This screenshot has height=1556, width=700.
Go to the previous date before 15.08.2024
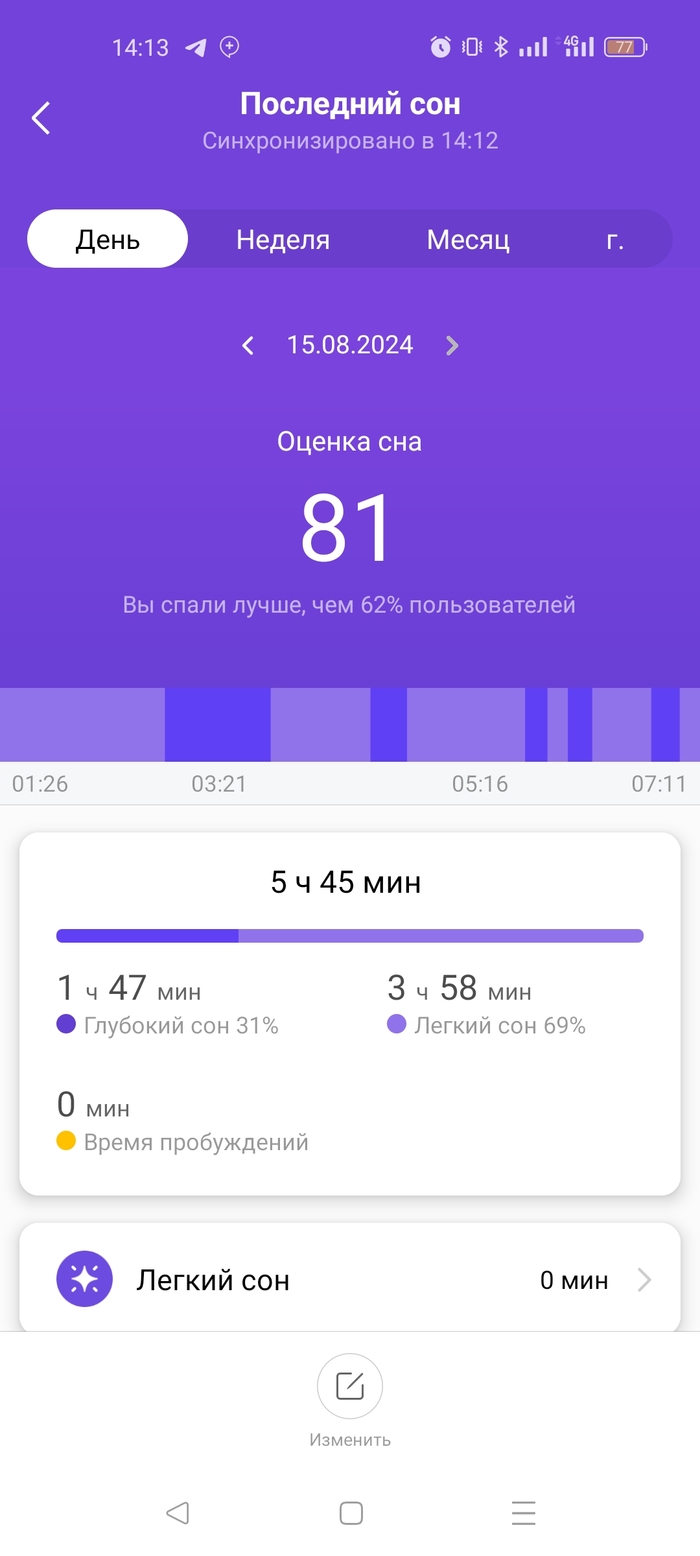tap(248, 345)
